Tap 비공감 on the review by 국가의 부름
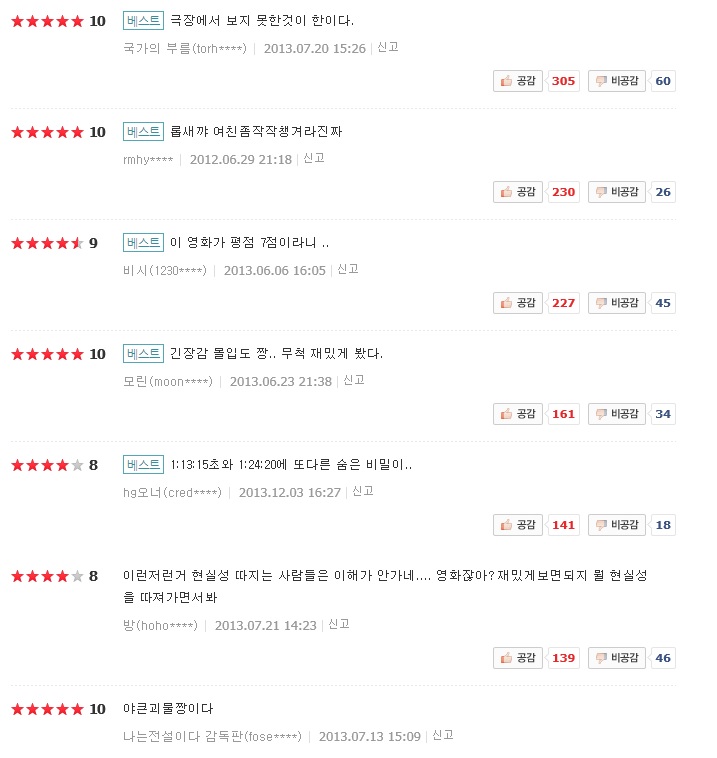The height and width of the screenshot is (758, 717). 616,81
